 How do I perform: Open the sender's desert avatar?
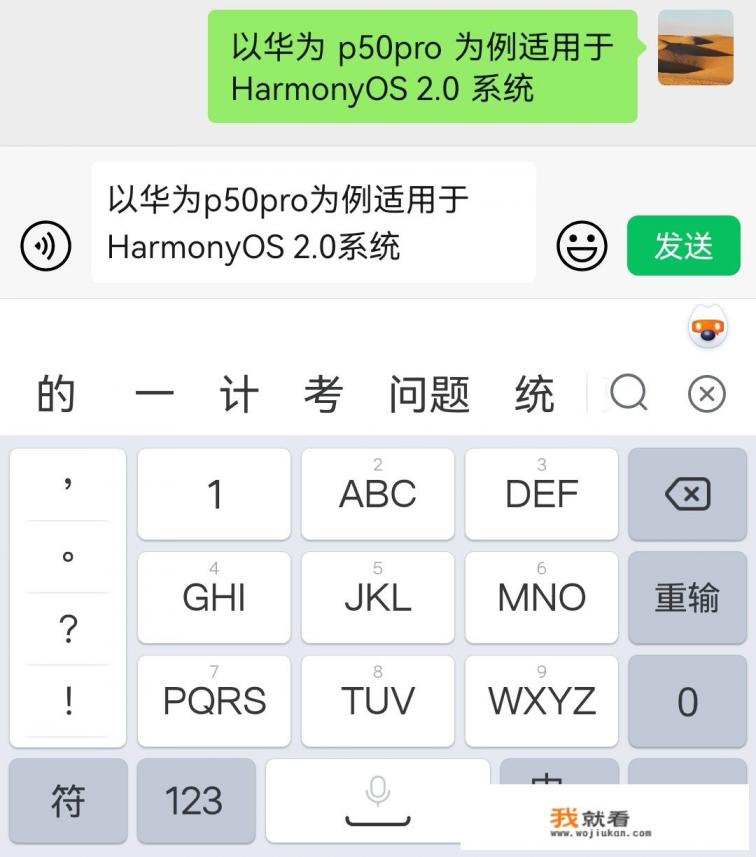click(x=695, y=48)
